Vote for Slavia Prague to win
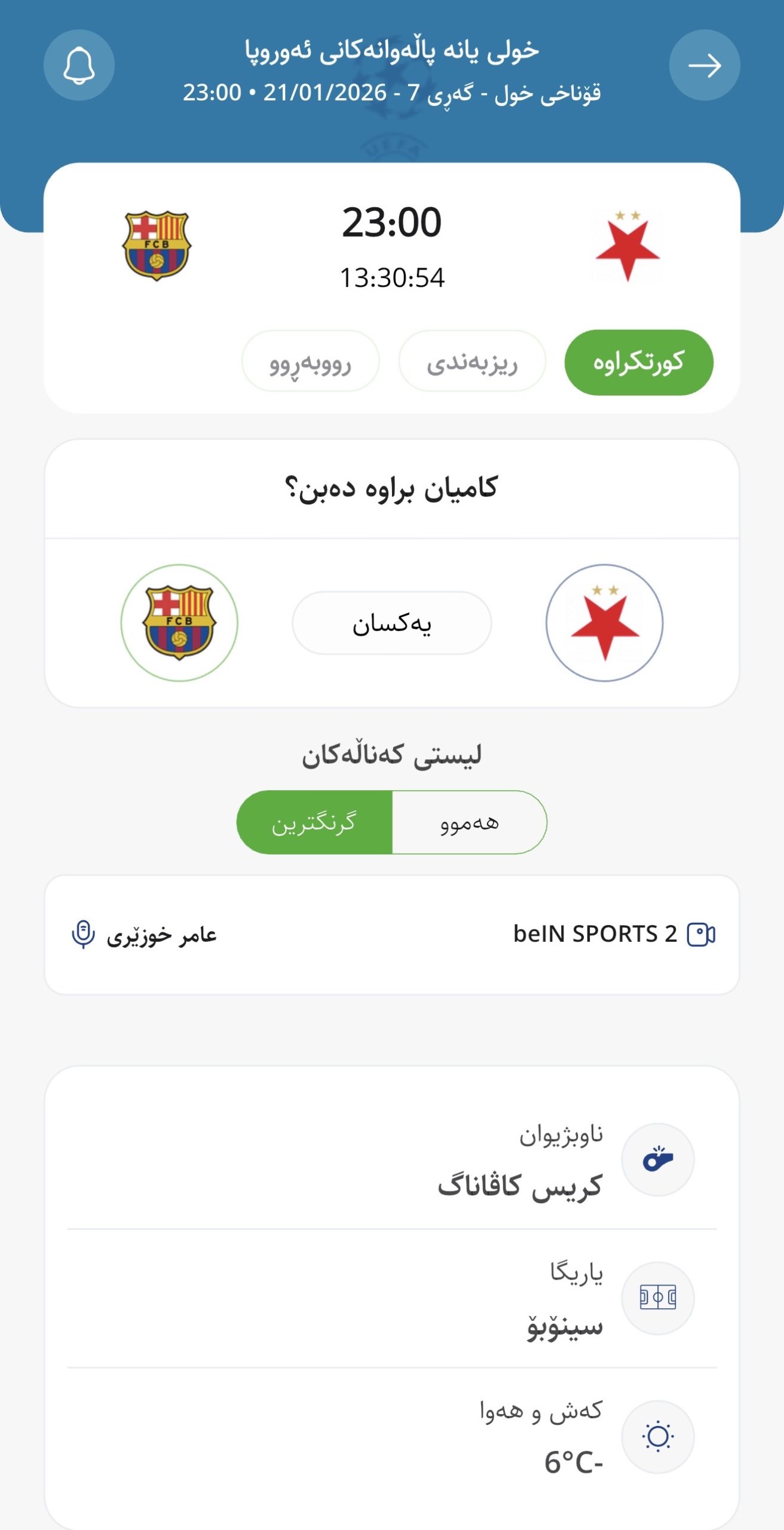 [604, 623]
